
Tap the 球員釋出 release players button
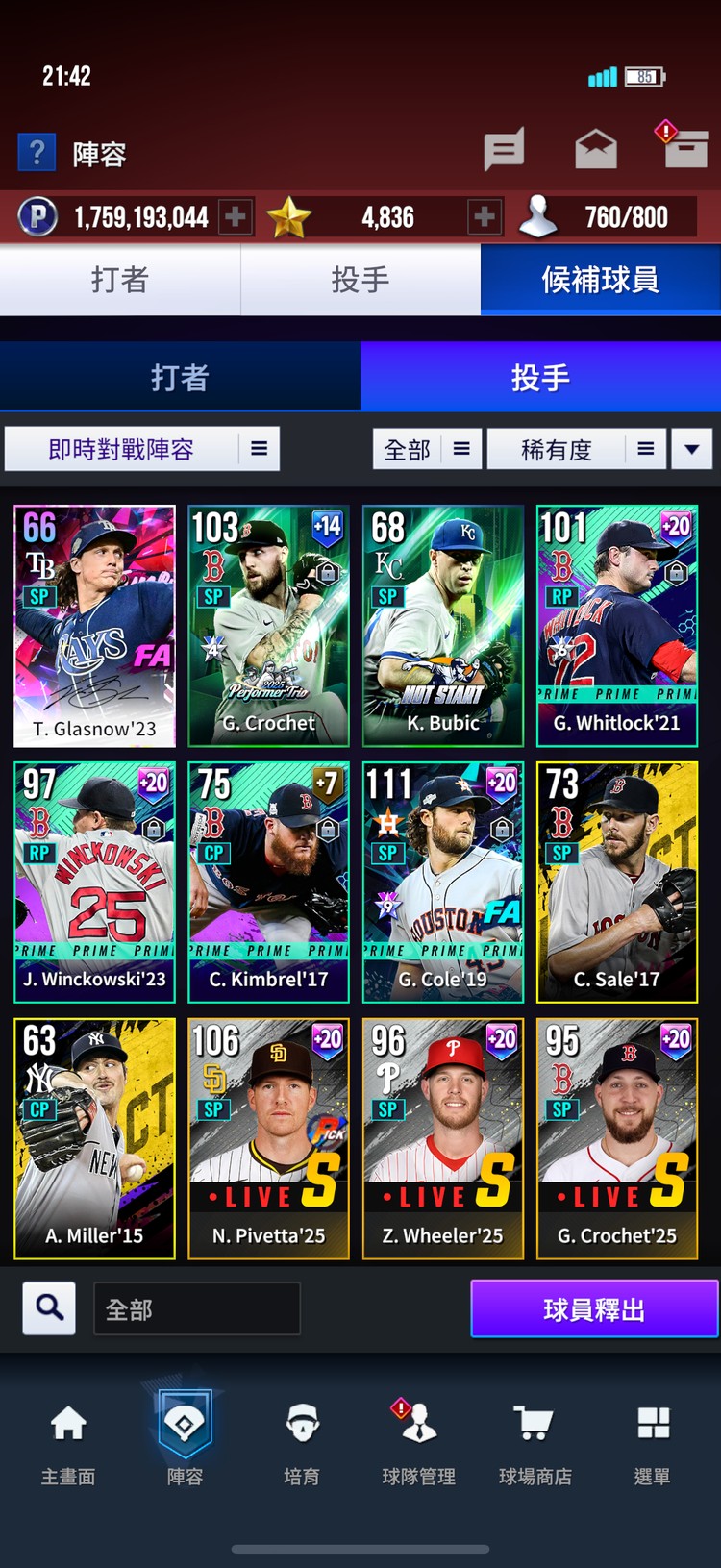[593, 1308]
